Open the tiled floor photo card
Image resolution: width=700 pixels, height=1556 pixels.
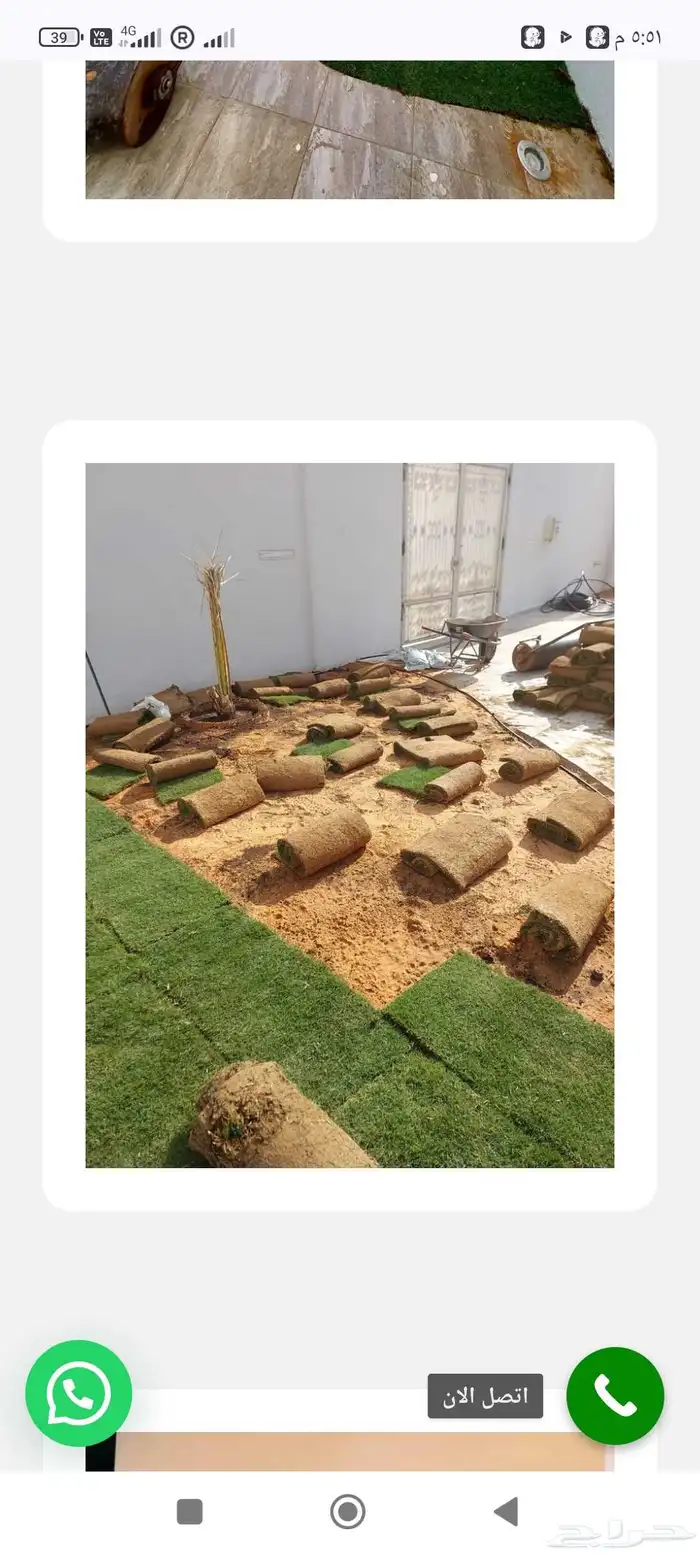pyautogui.click(x=349, y=130)
